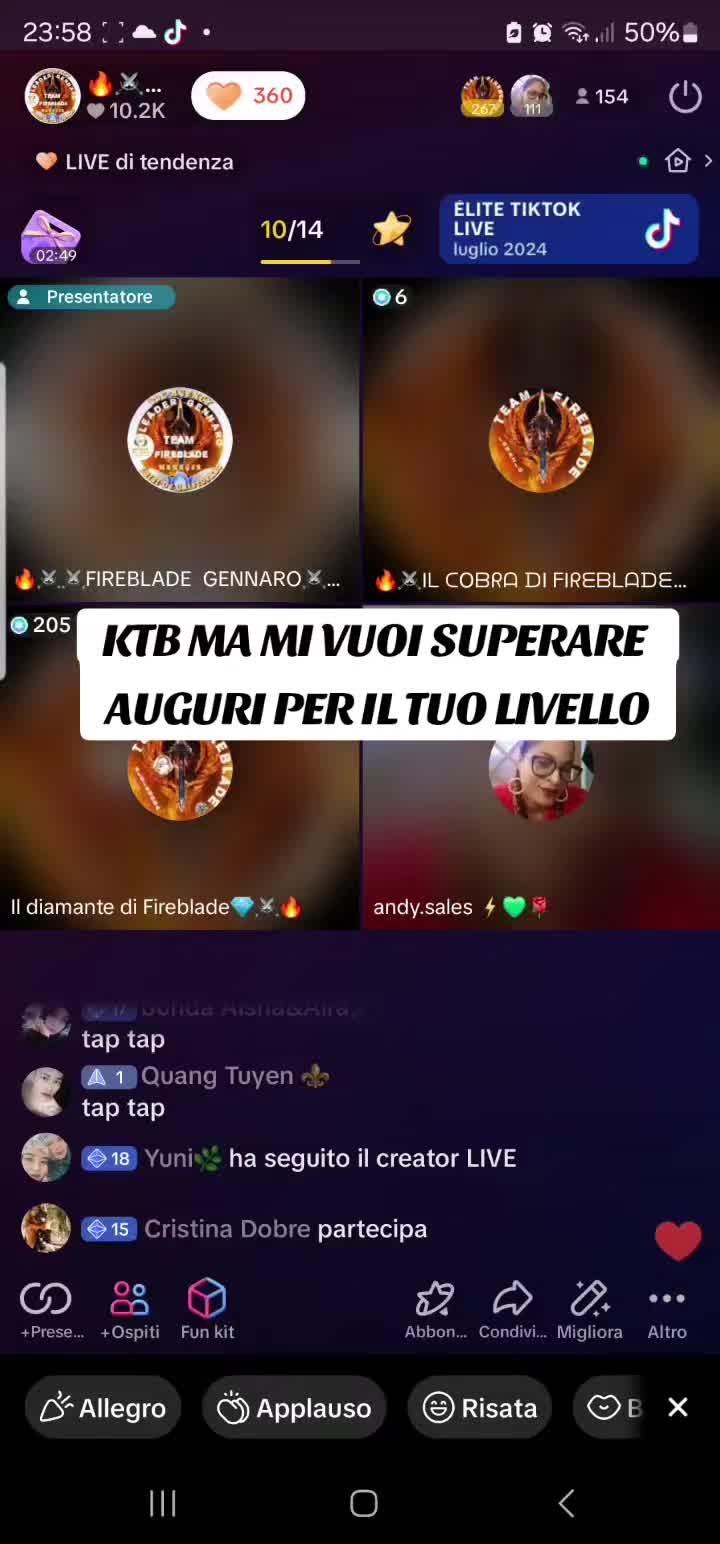End the LIVE with the power icon
720x1544 pixels.
[685, 97]
